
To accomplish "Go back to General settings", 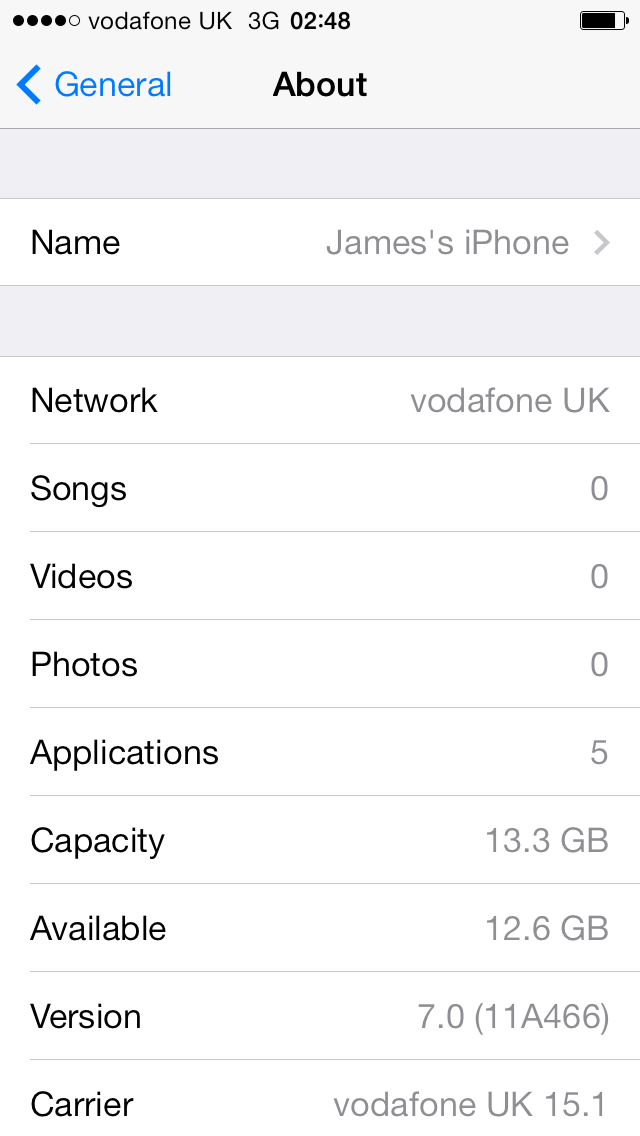I will point(94,85).
